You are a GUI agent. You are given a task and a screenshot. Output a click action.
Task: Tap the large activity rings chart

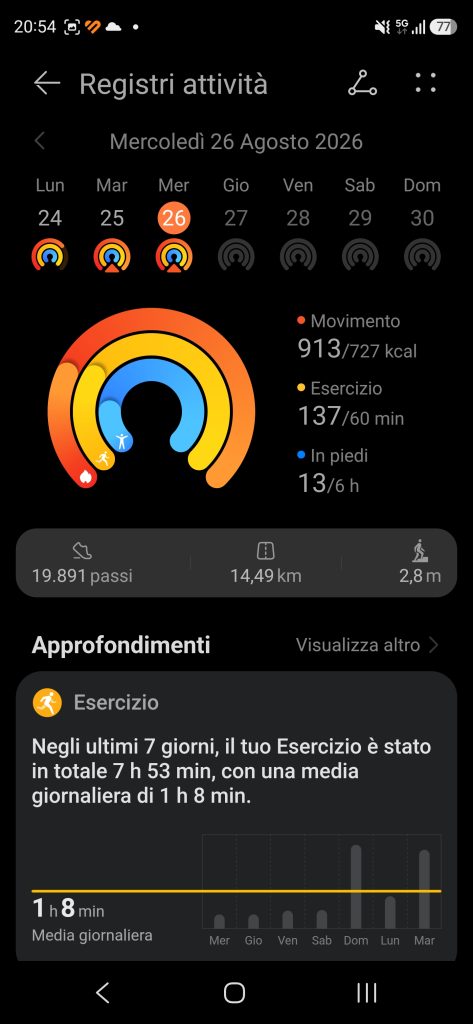coord(152,400)
